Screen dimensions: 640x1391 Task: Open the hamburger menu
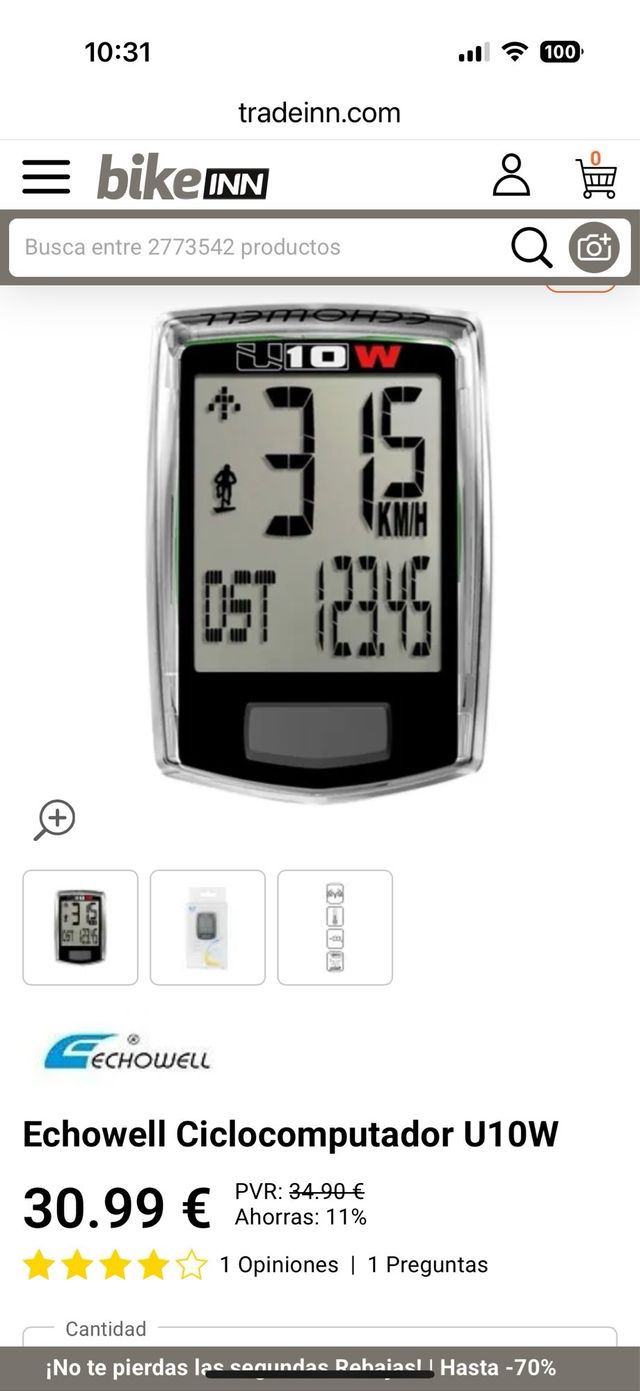click(x=46, y=177)
